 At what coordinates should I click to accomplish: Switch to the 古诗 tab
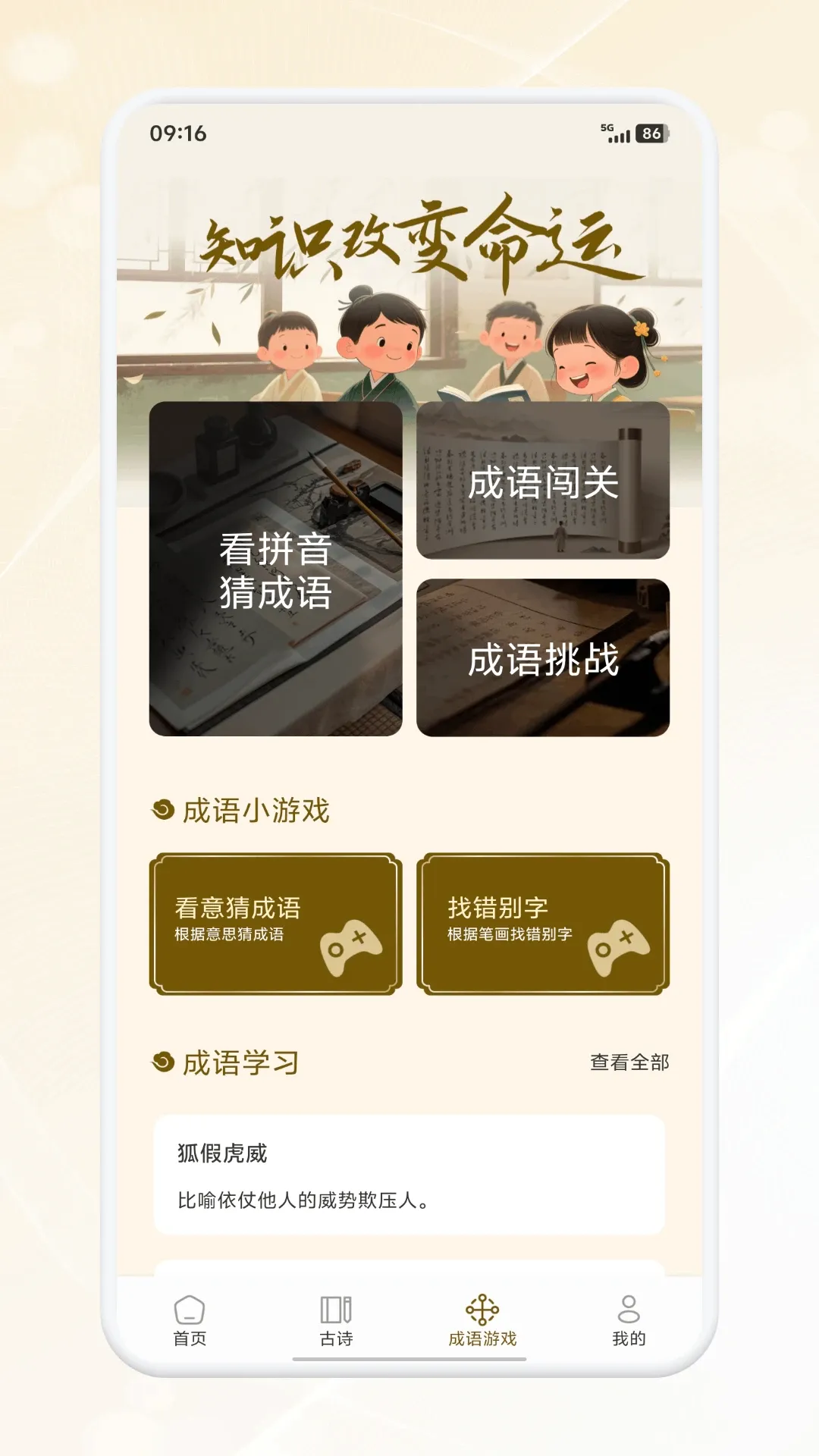336,1321
